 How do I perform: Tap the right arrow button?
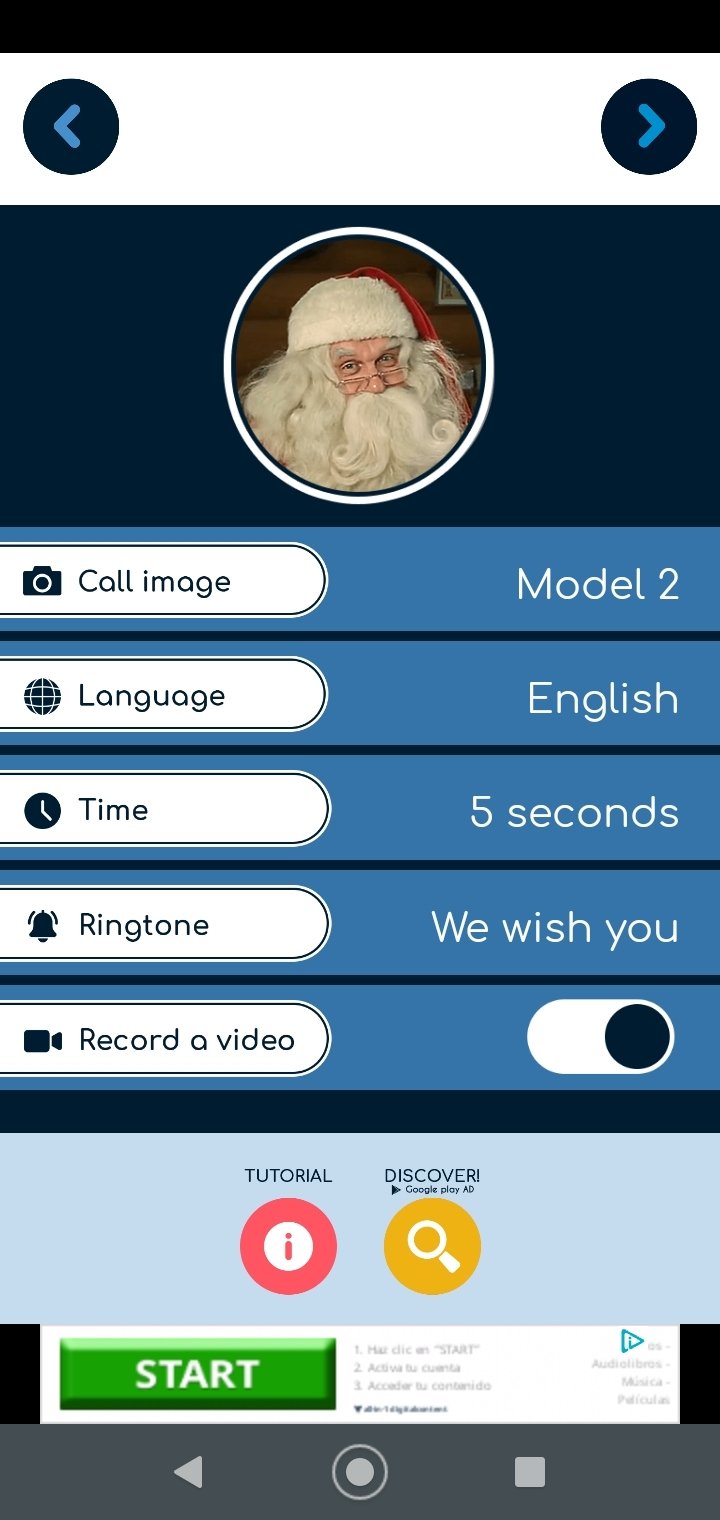pyautogui.click(x=649, y=127)
